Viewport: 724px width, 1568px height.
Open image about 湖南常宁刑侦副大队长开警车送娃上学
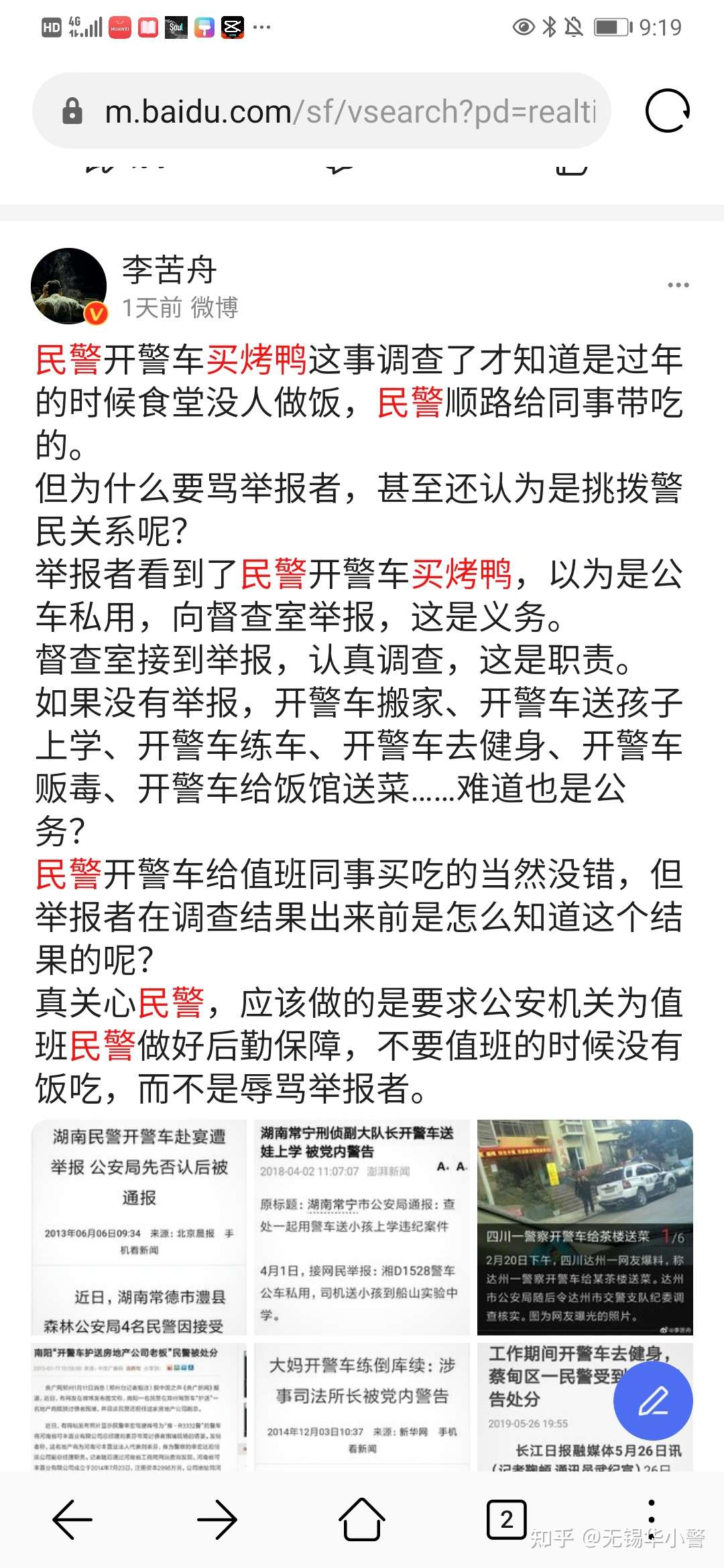[x=361, y=1226]
